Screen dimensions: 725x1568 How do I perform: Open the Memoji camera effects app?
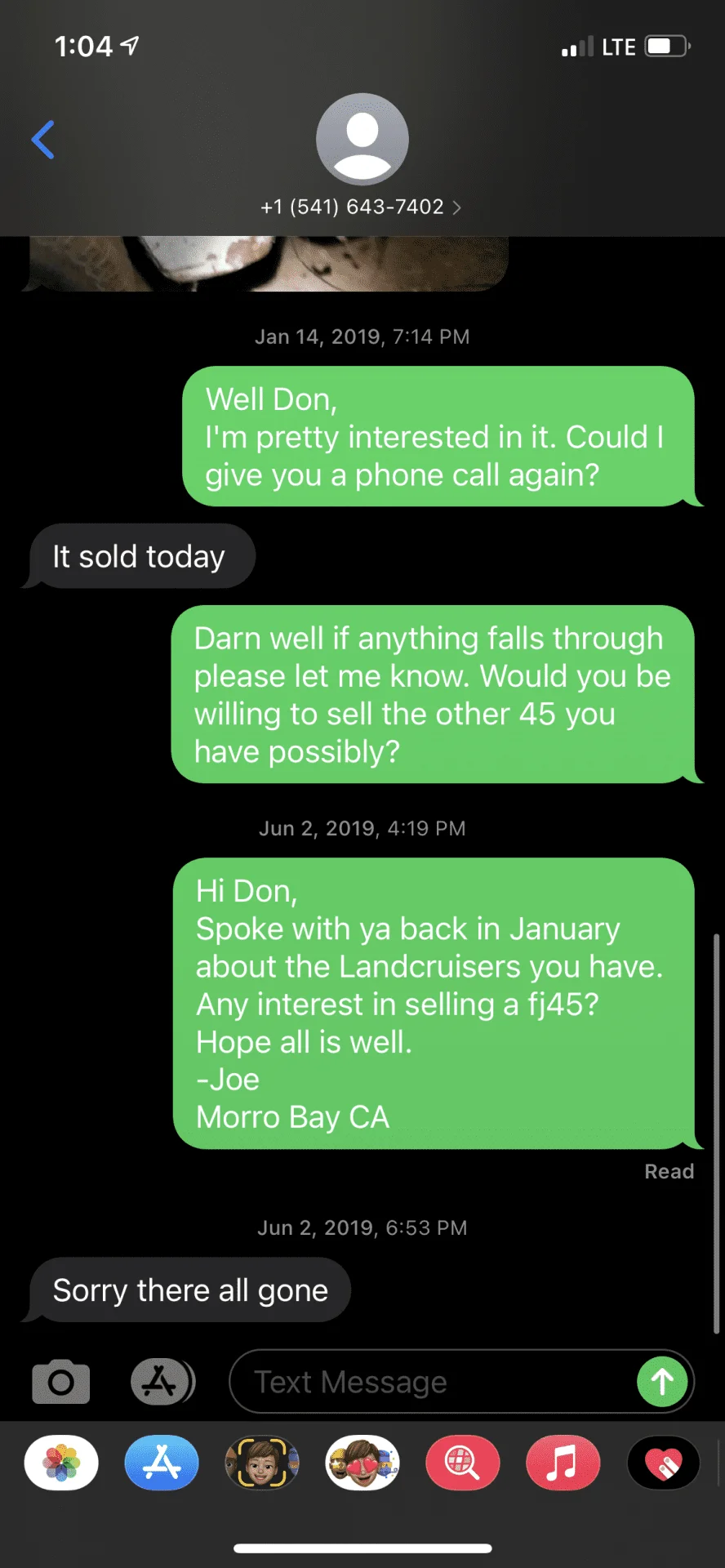pos(262,1463)
